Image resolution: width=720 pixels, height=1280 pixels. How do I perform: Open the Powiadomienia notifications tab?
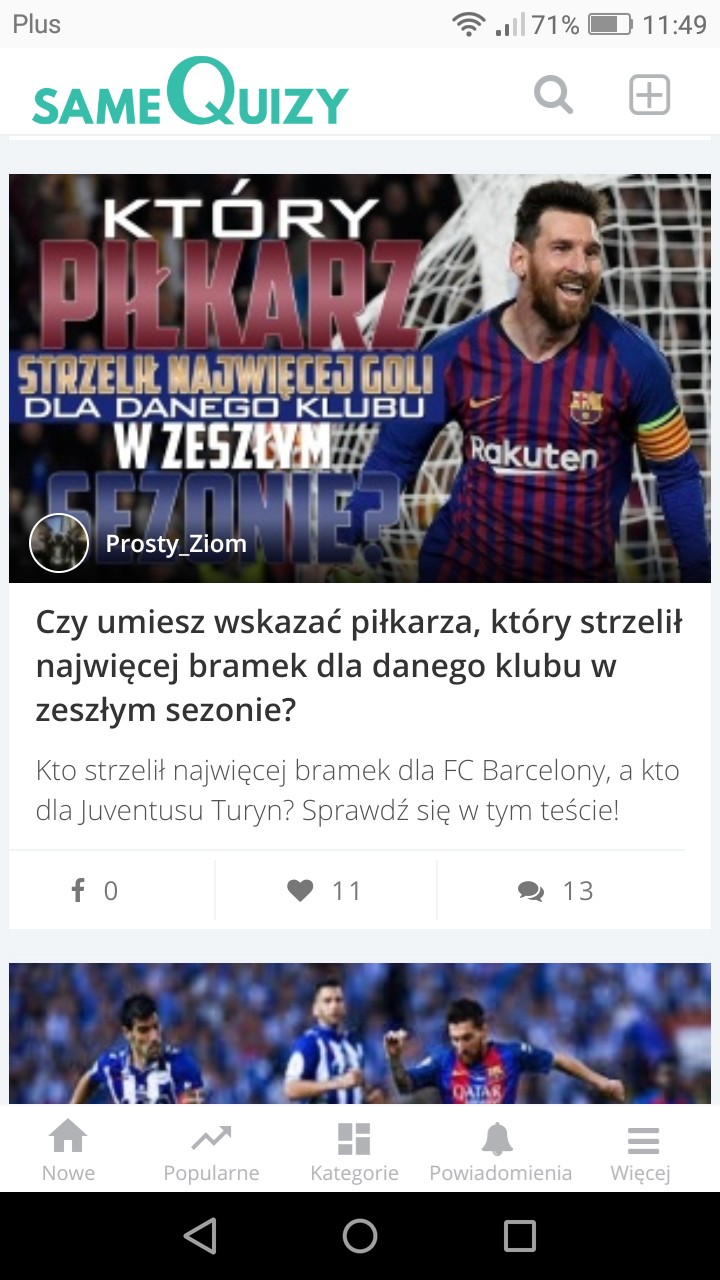coord(500,1150)
